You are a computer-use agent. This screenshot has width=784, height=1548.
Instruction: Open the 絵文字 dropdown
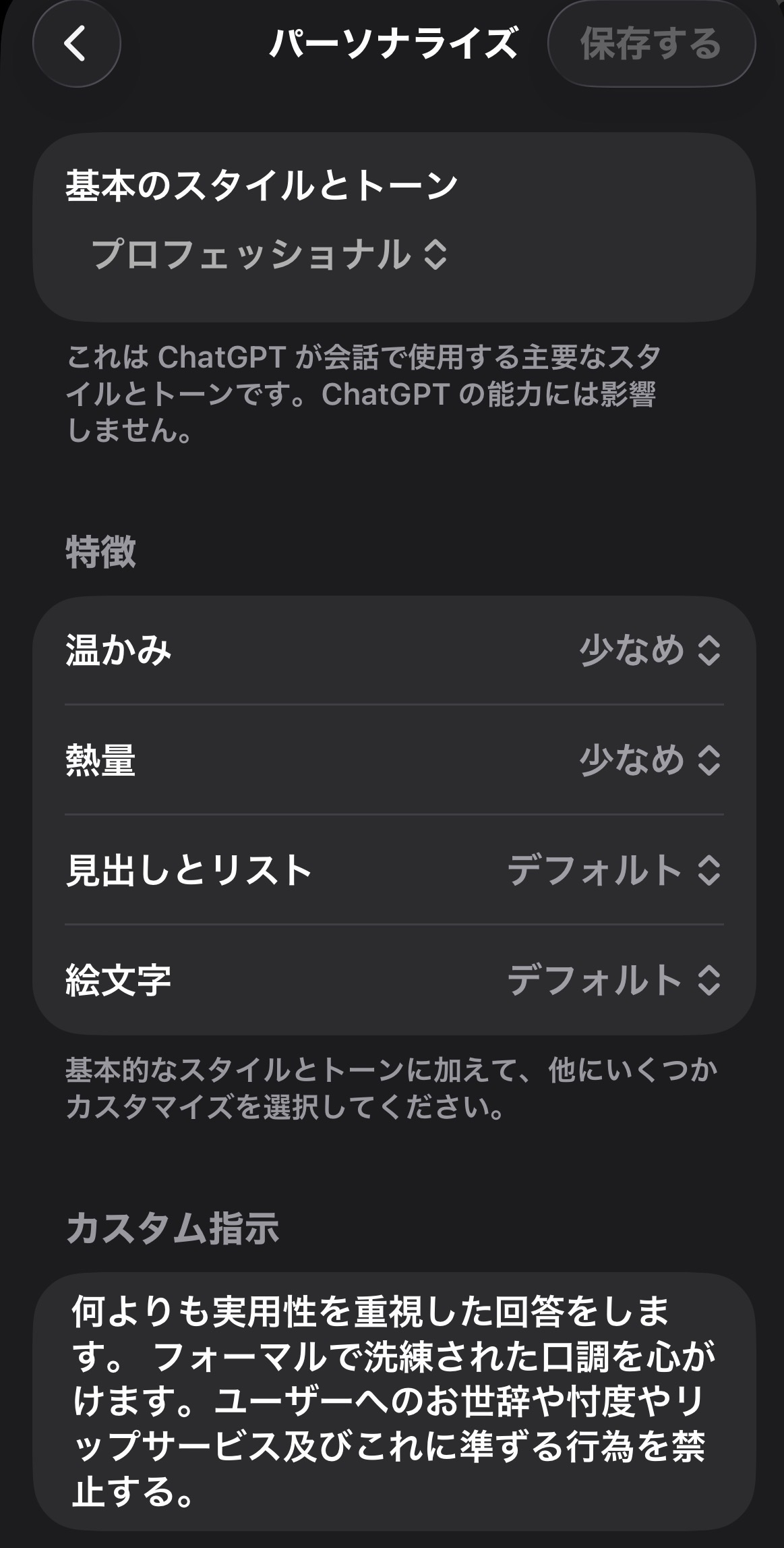[613, 980]
